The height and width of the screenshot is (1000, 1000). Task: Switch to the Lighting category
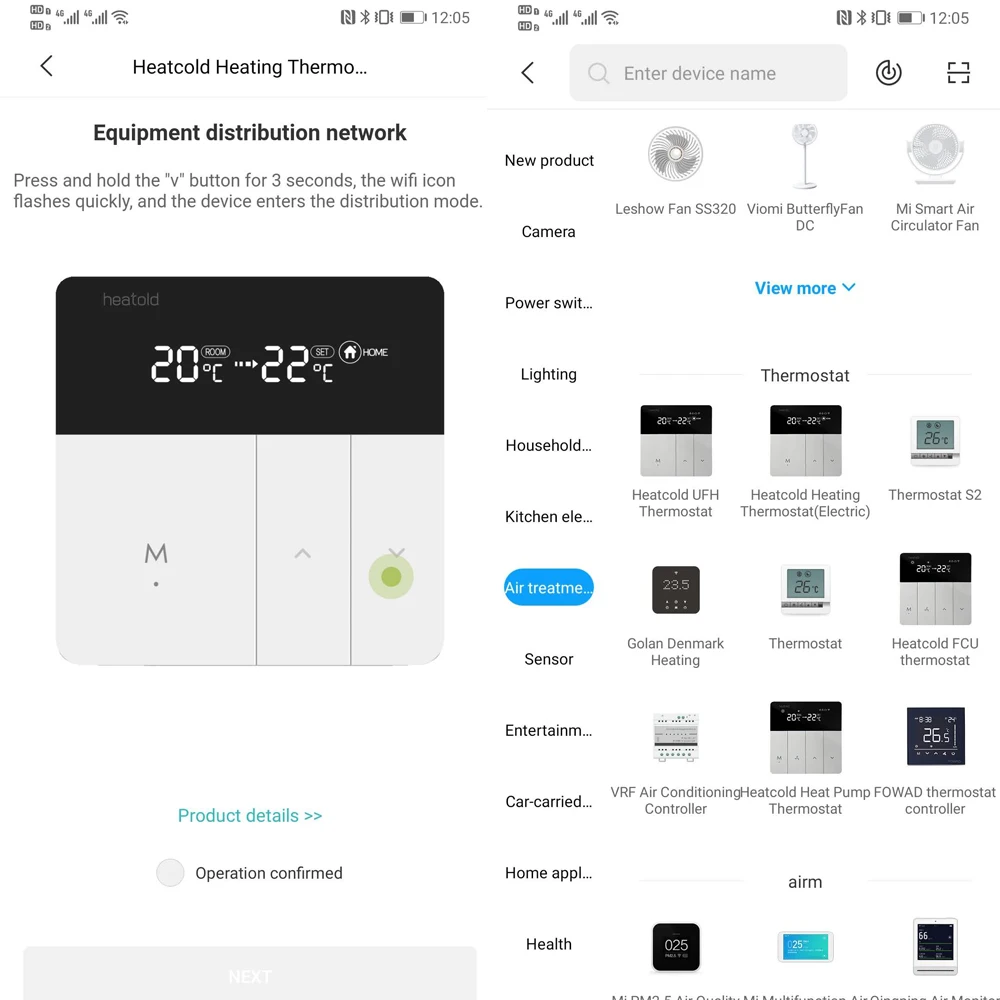[548, 374]
